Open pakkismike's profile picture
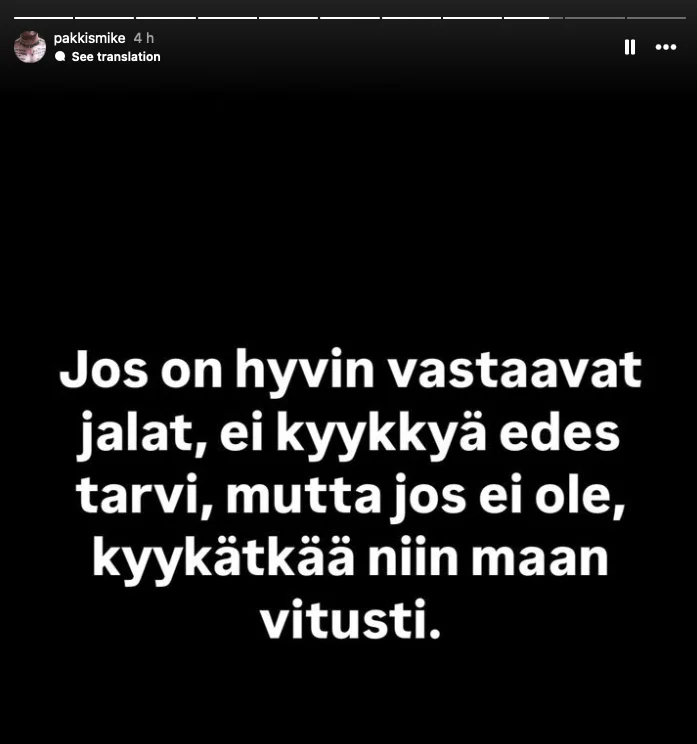This screenshot has width=697, height=744. (x=30, y=47)
